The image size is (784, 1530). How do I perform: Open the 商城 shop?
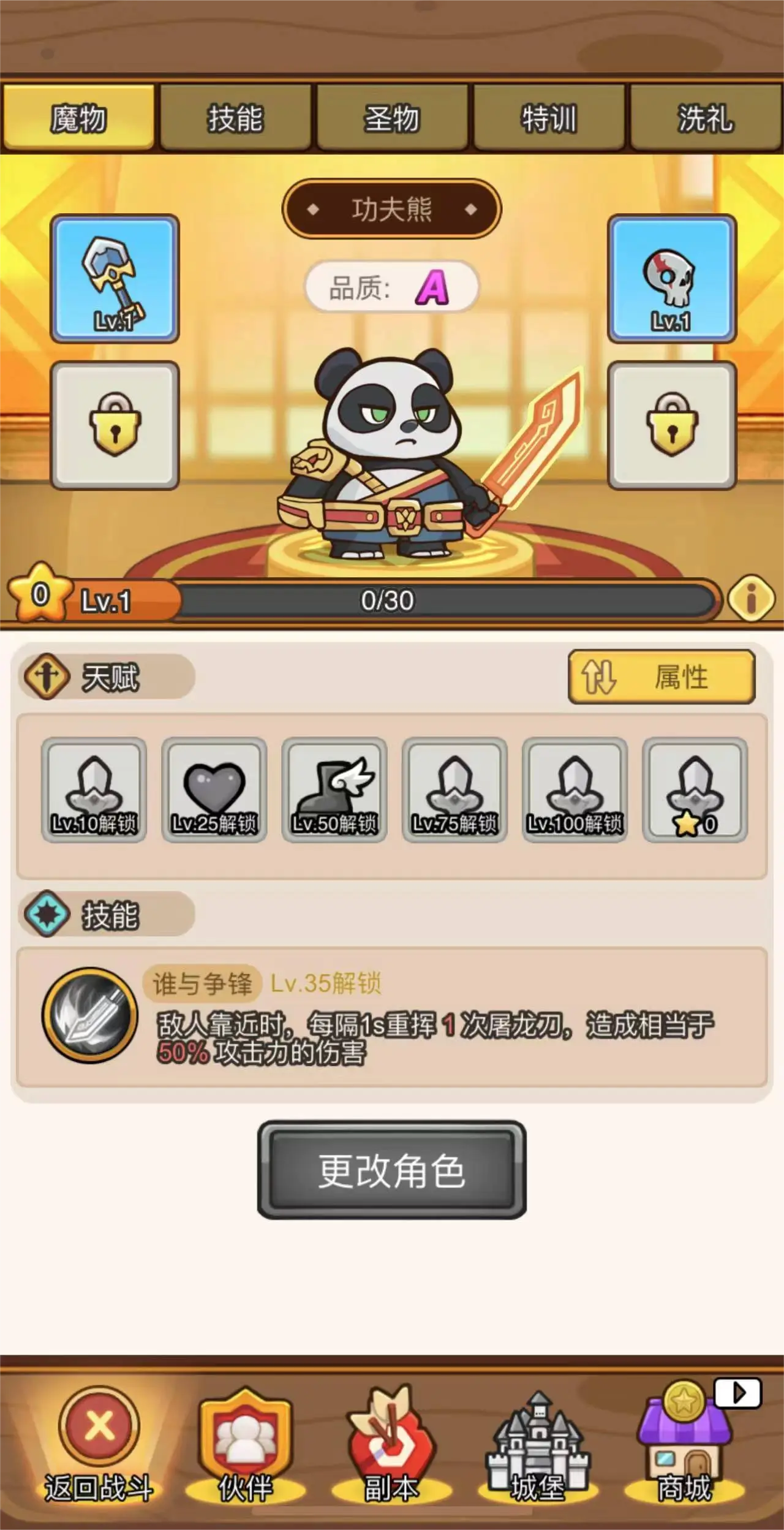[x=684, y=1444]
